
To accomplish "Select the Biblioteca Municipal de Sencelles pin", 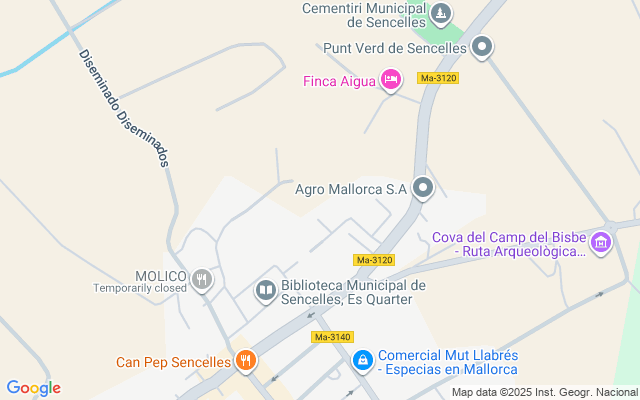I will [265, 291].
